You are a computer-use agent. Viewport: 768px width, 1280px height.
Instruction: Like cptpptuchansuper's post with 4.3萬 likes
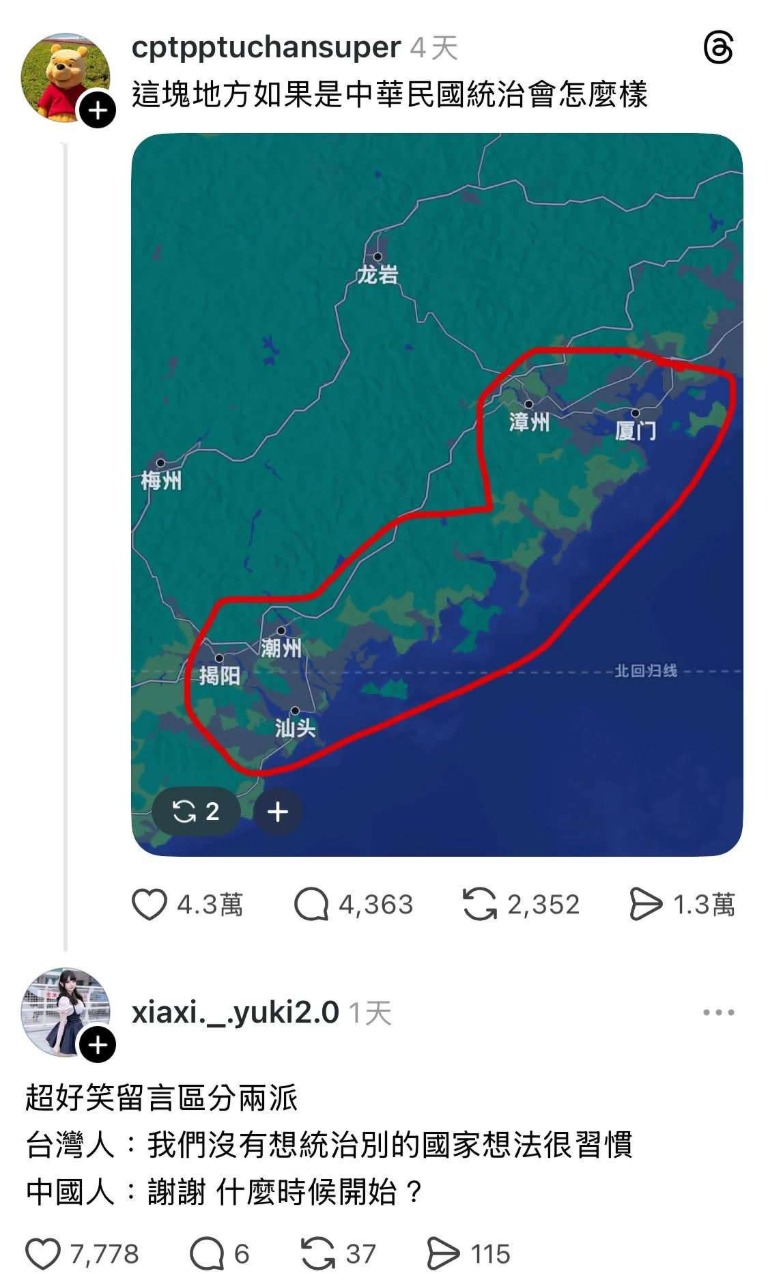point(149,905)
